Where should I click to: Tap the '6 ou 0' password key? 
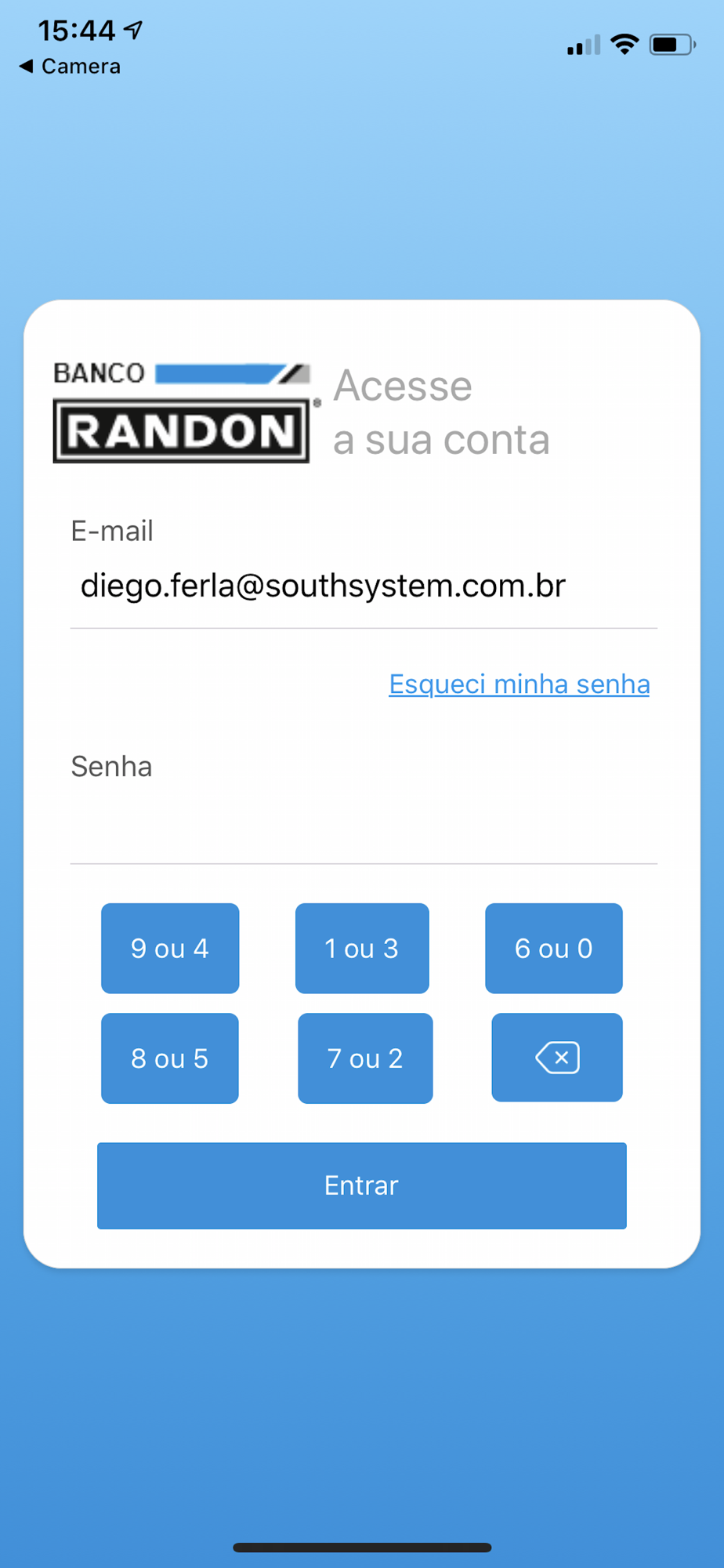click(554, 948)
